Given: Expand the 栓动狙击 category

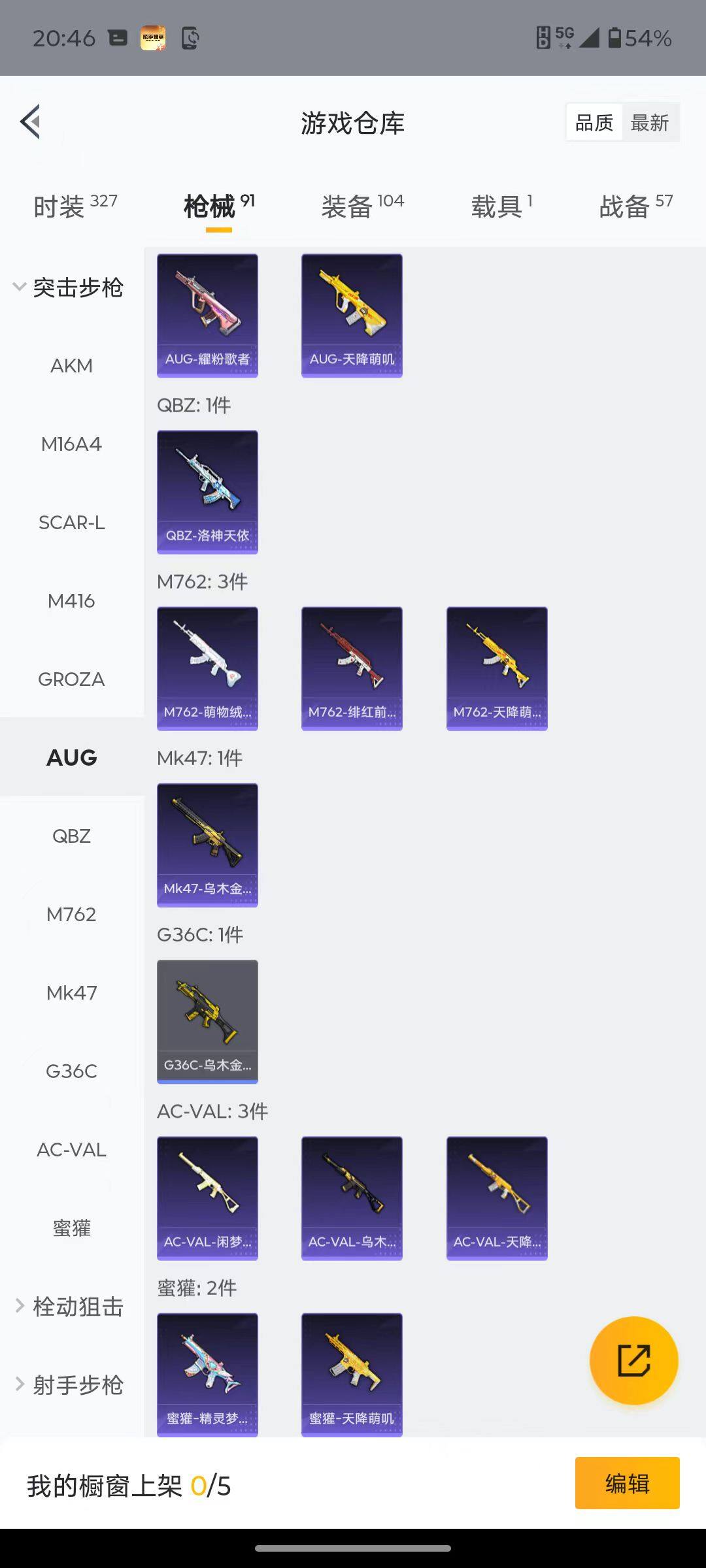Looking at the screenshot, I should pyautogui.click(x=69, y=1306).
